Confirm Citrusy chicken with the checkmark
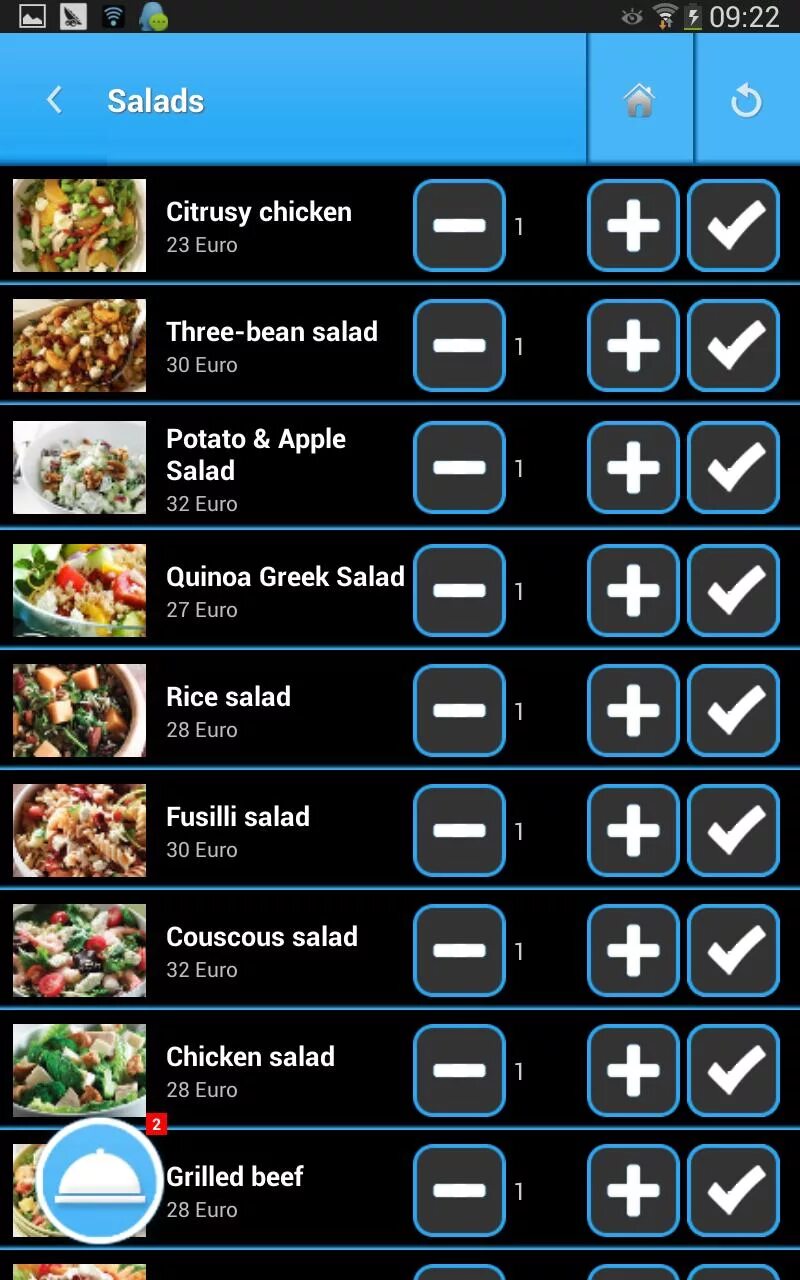Screen dimensions: 800x1280 733,225
